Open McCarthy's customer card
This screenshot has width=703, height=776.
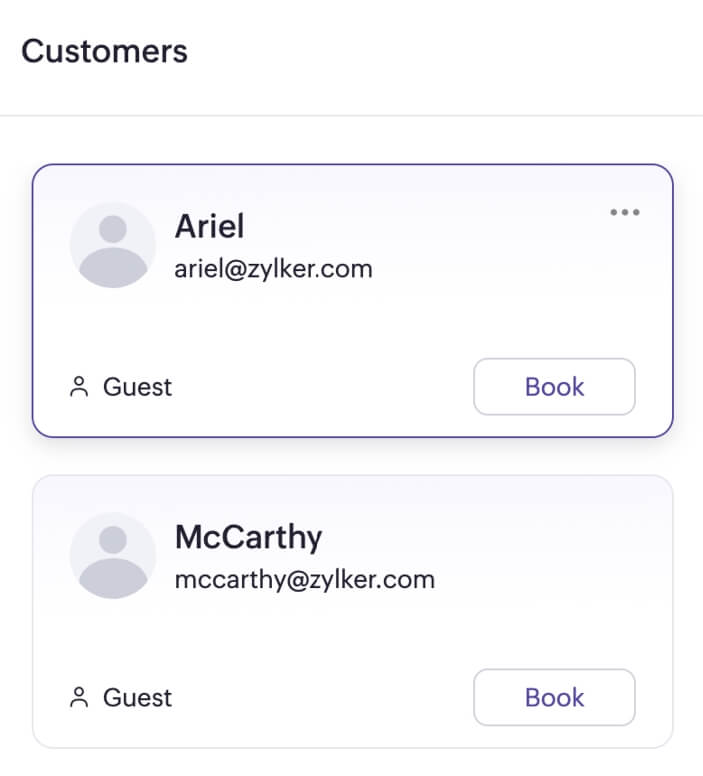point(300,630)
